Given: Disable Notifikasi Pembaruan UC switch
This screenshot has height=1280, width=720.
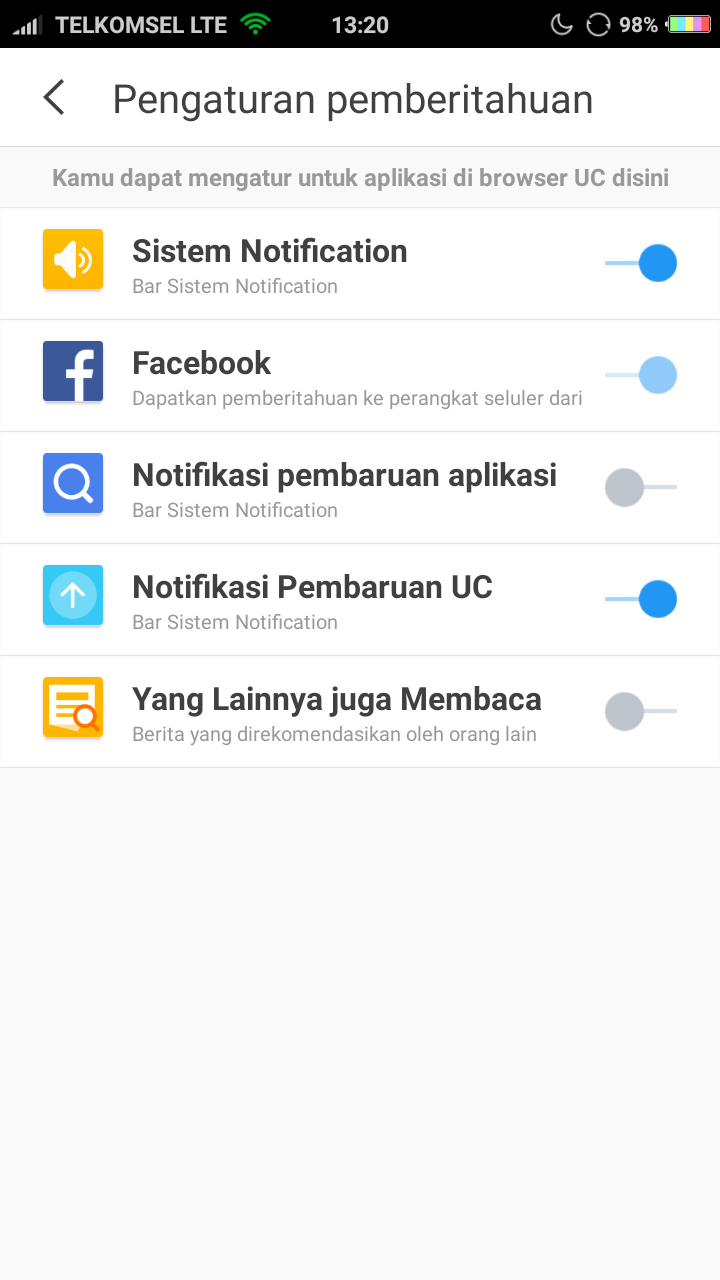Looking at the screenshot, I should (x=641, y=600).
